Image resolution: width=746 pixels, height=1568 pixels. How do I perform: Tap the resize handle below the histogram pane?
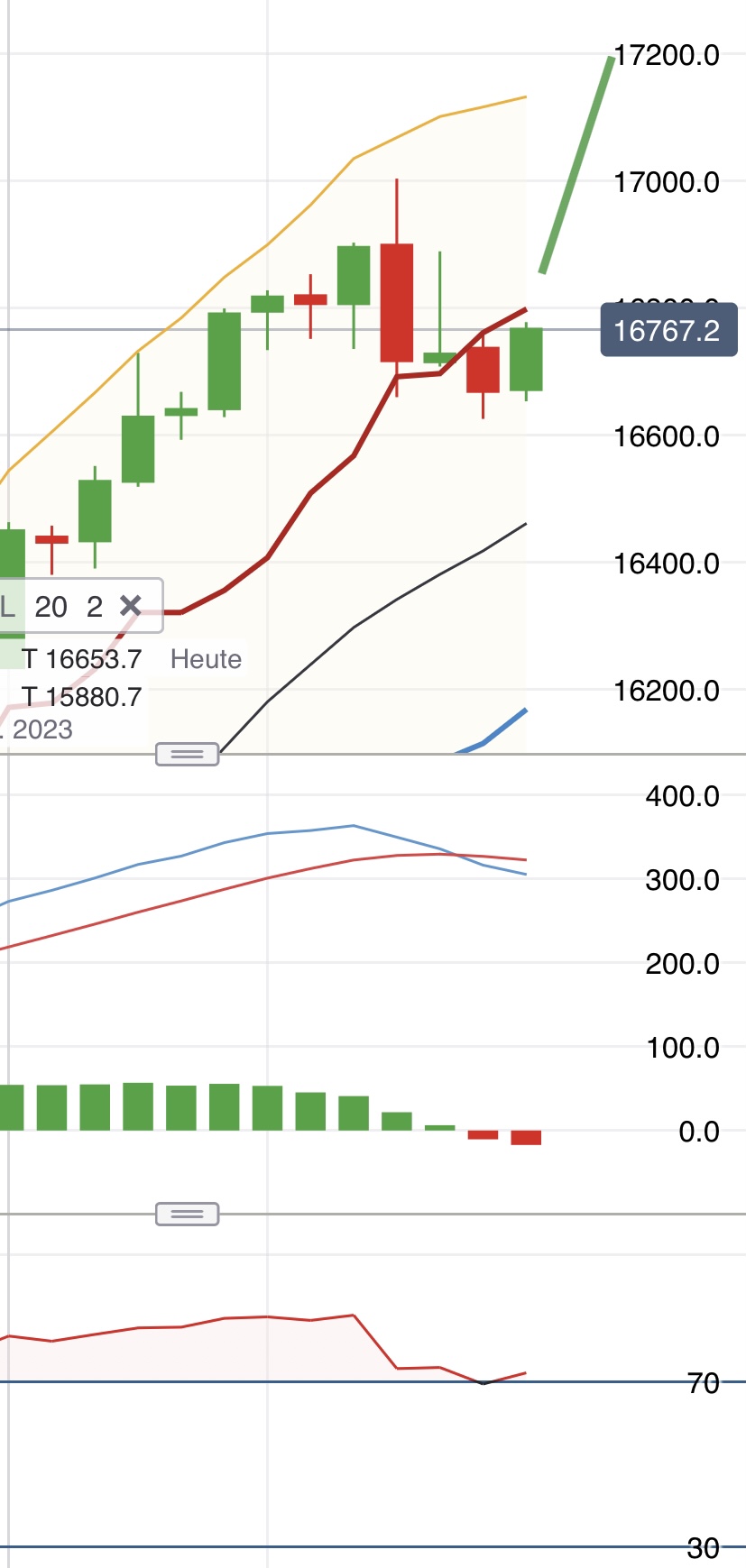pyautogui.click(x=187, y=1215)
